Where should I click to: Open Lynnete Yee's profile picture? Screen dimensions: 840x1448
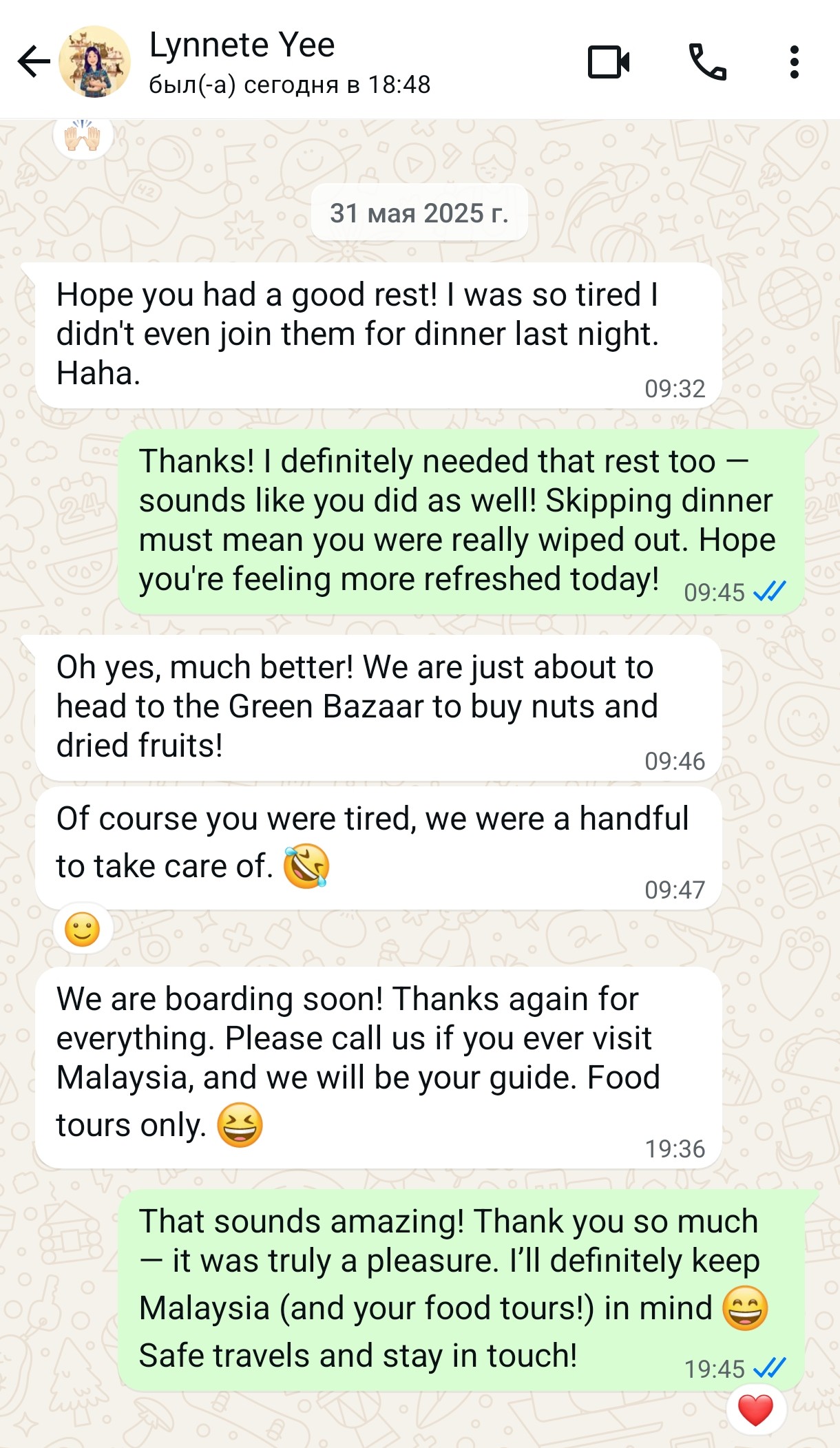(94, 62)
